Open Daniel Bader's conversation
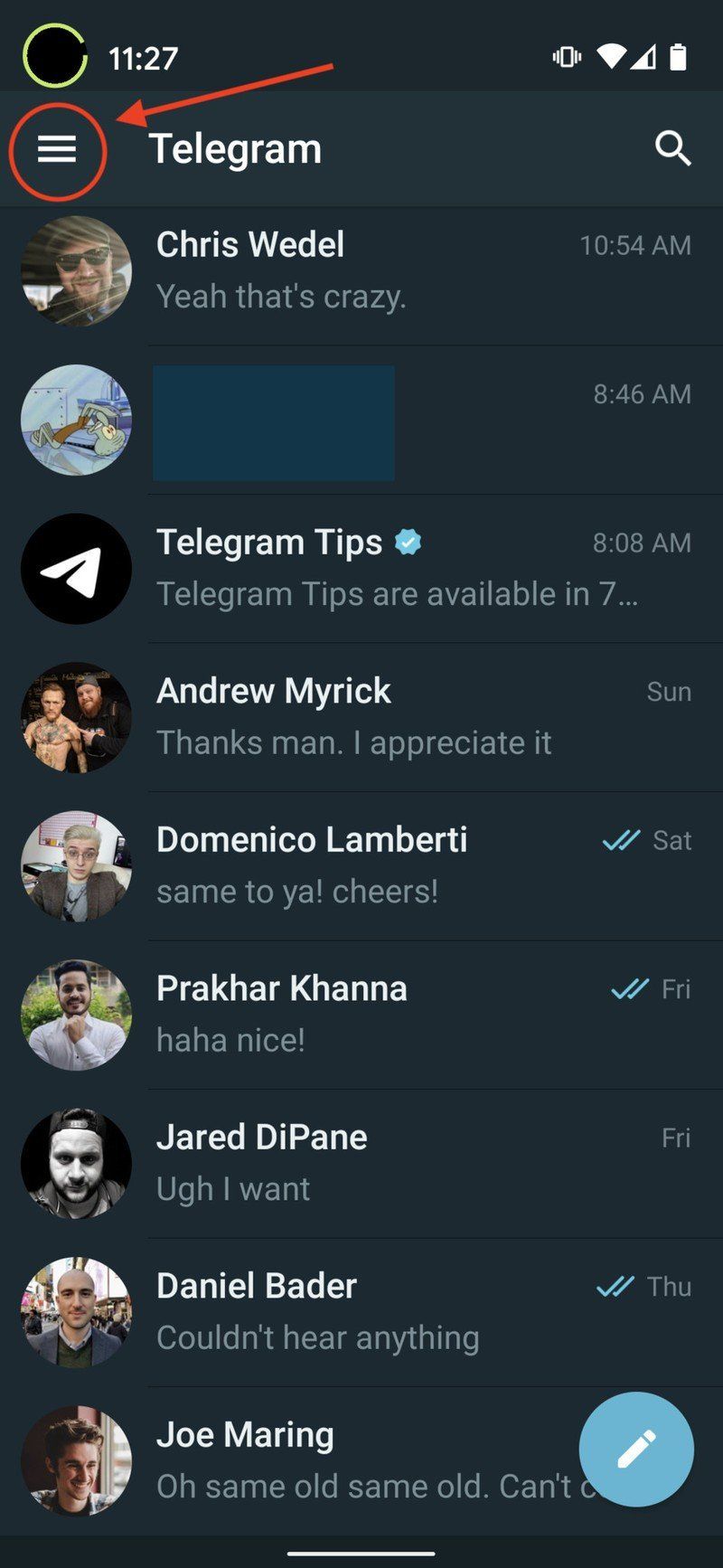This screenshot has width=723, height=1568. click(361, 1311)
